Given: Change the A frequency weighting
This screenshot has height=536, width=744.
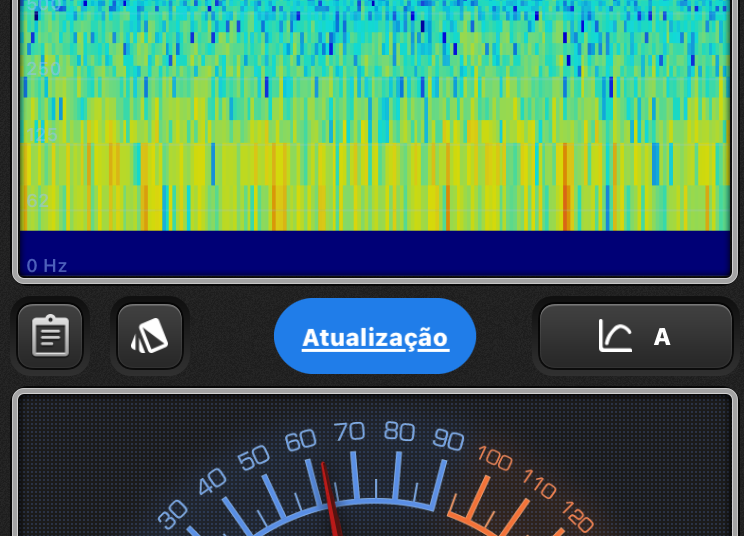Looking at the screenshot, I should [x=636, y=337].
